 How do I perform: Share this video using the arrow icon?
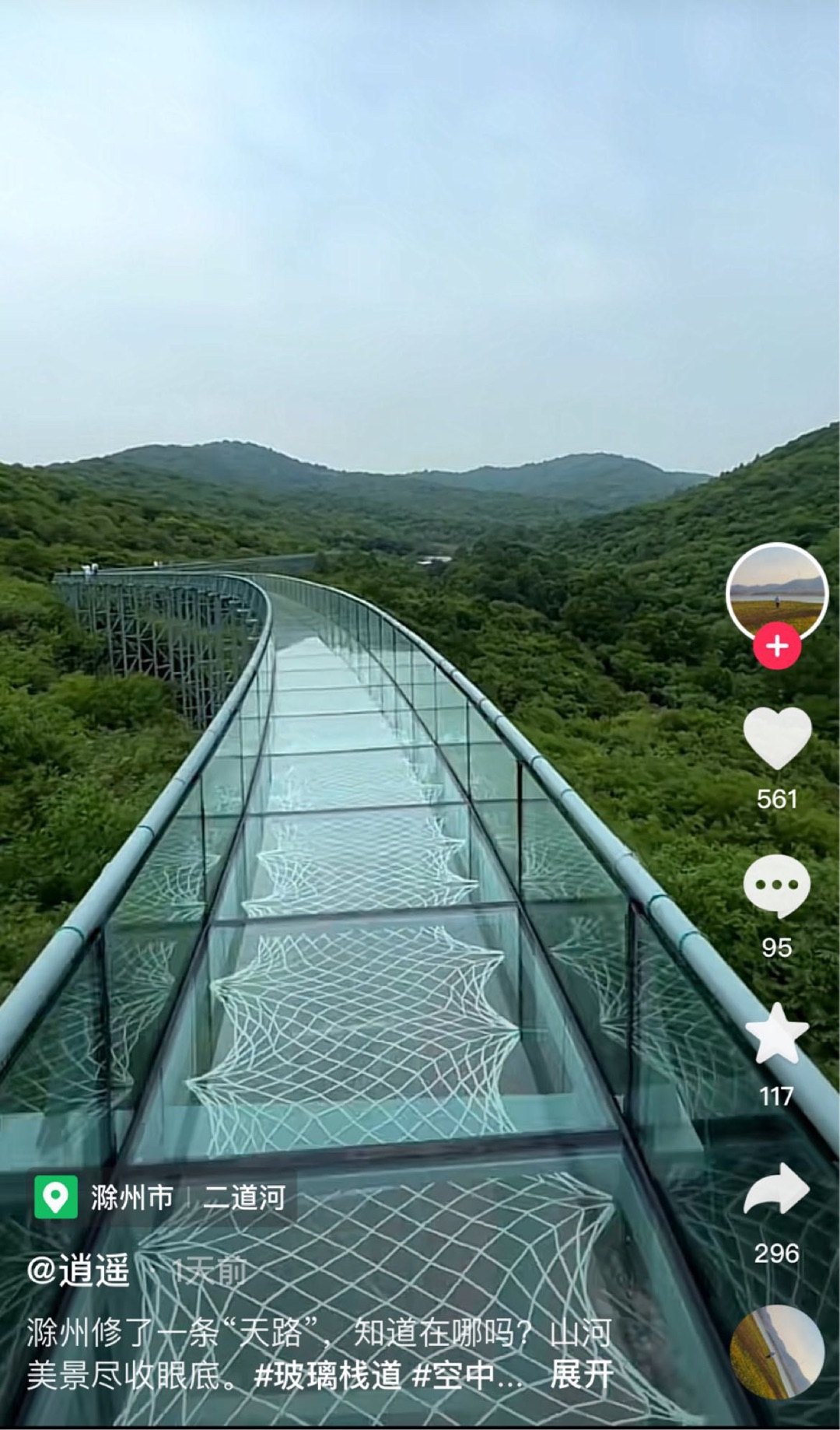click(776, 1190)
